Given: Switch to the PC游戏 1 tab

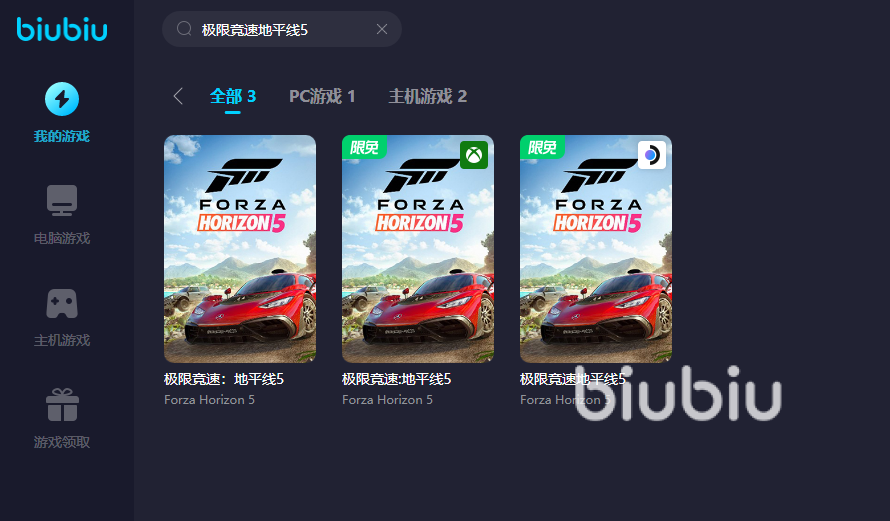Looking at the screenshot, I should coord(322,96).
